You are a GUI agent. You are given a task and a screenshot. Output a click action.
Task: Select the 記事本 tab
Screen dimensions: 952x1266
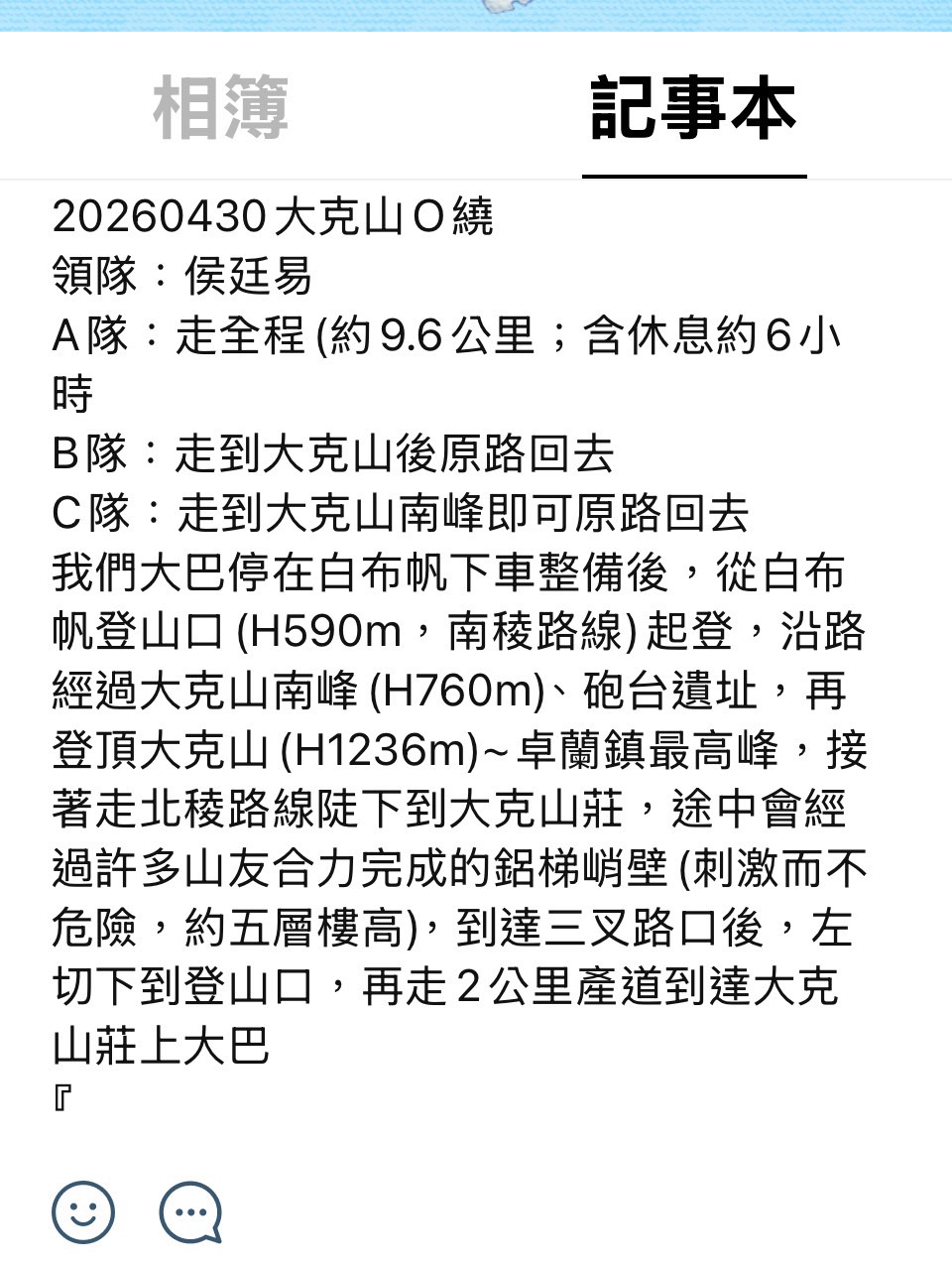(x=693, y=107)
